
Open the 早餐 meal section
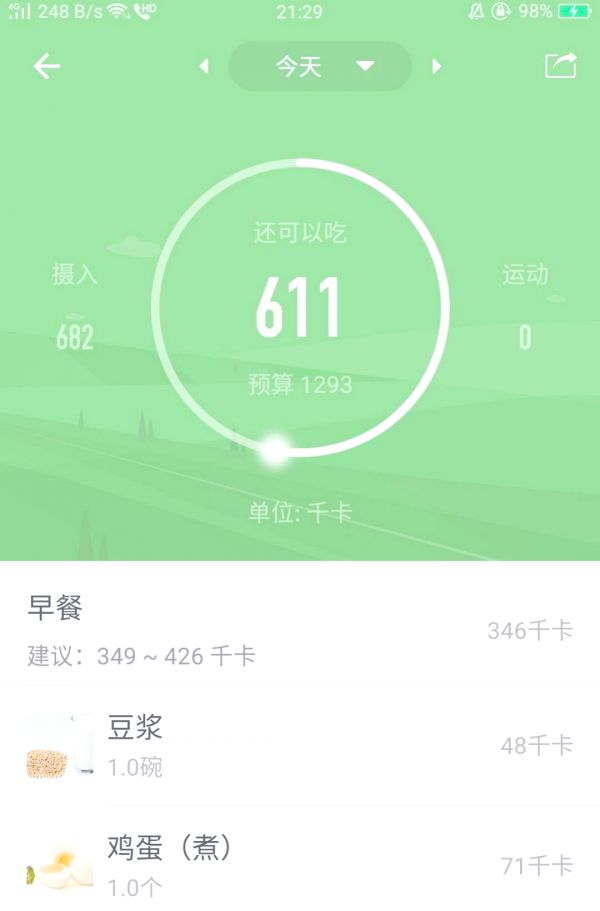coord(300,628)
